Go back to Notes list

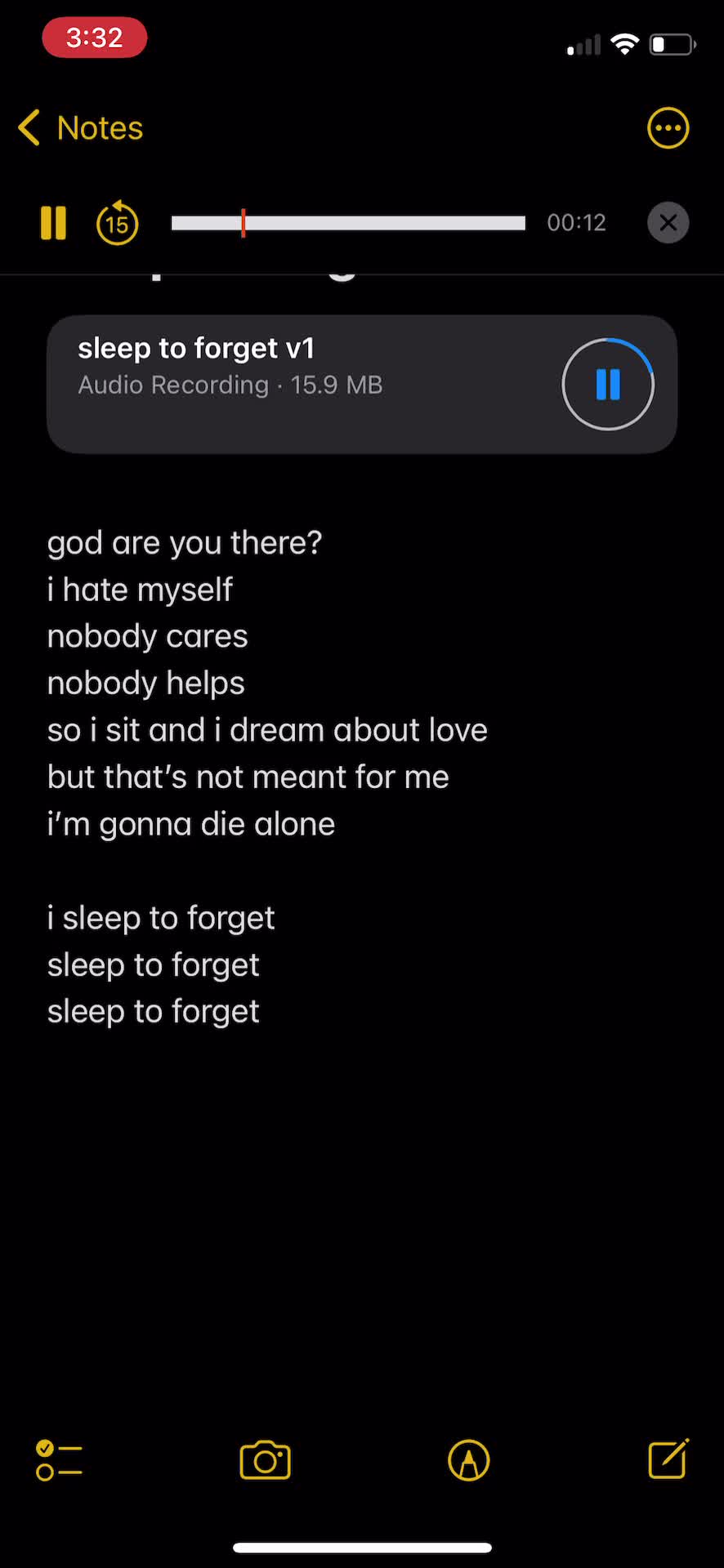click(x=80, y=128)
